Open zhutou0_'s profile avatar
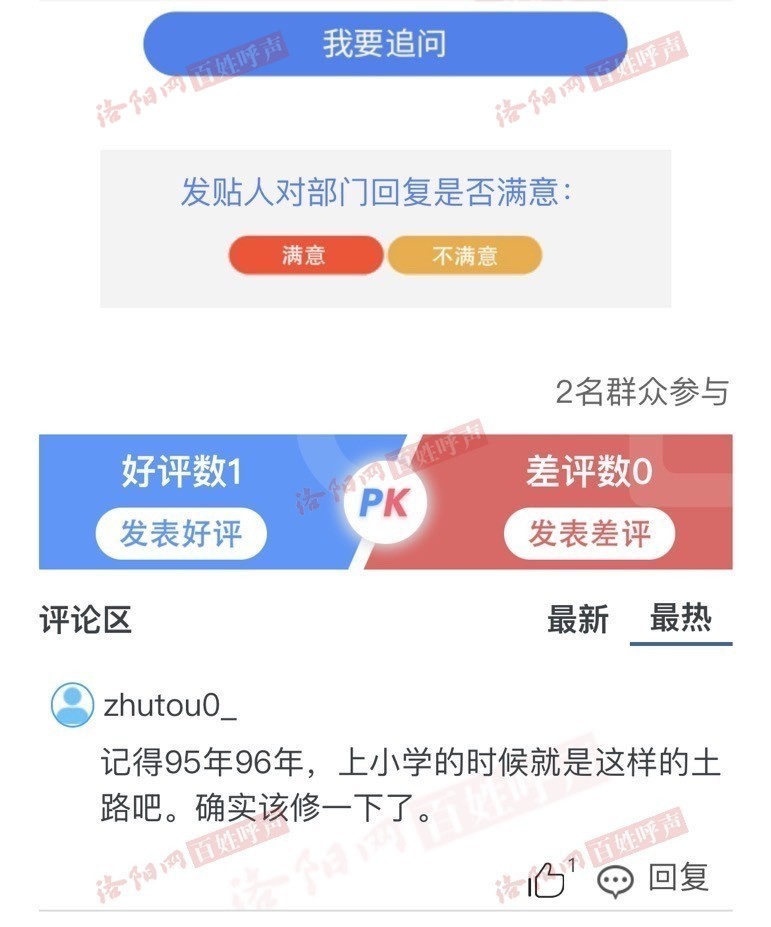Viewport: 771px width, 927px height. point(72,705)
